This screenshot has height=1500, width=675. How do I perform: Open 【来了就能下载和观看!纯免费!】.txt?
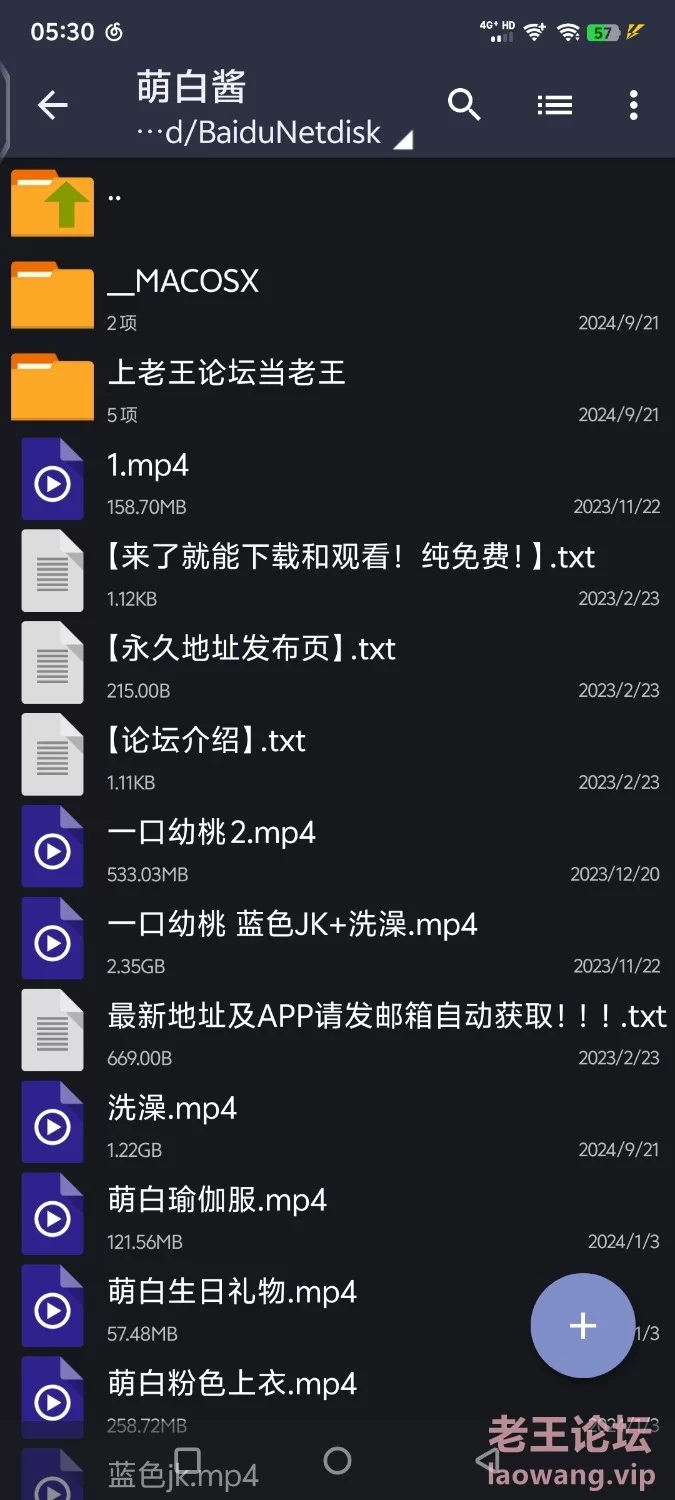point(337,571)
